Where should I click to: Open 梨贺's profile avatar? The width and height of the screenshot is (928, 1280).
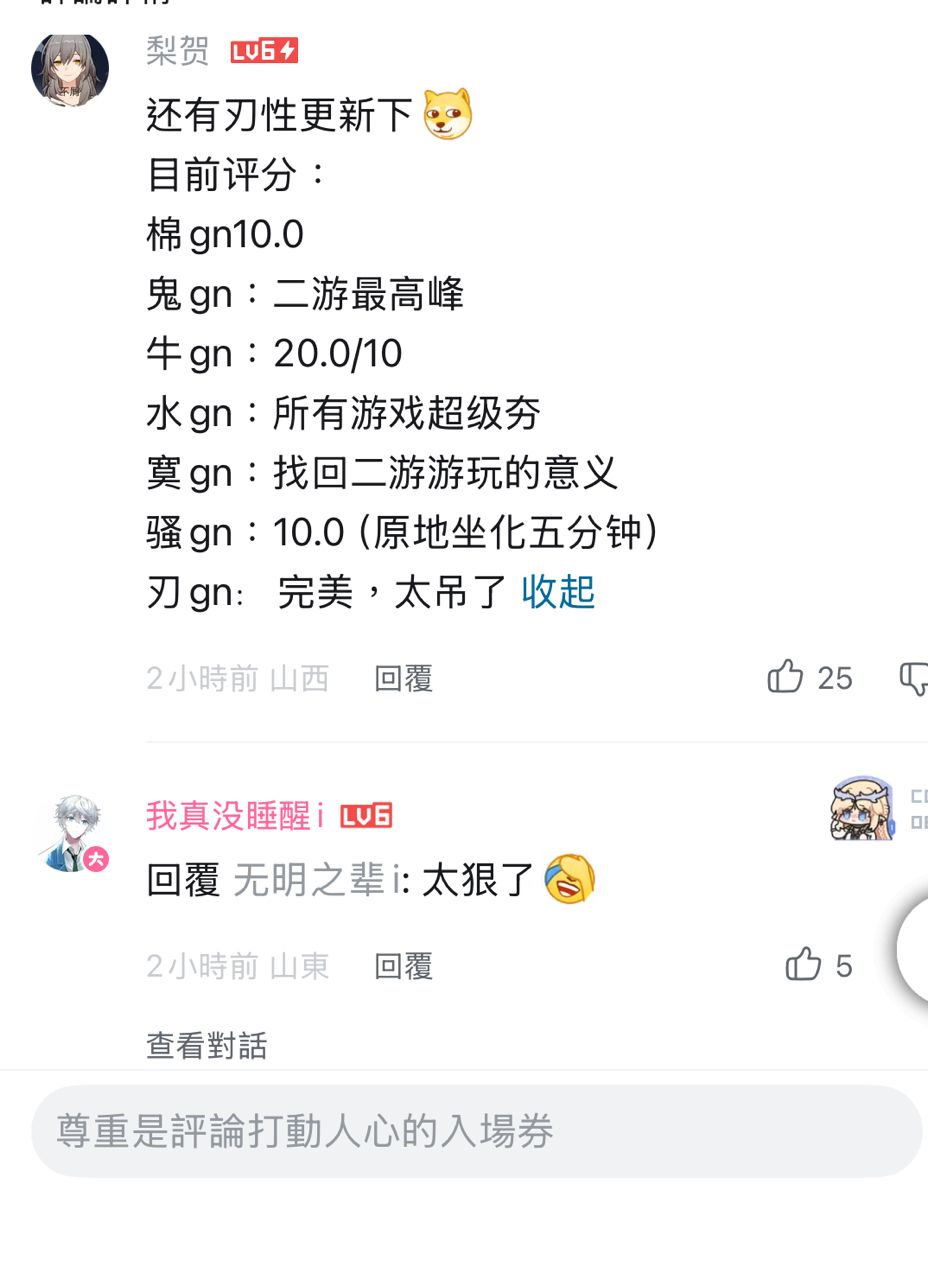(70, 69)
